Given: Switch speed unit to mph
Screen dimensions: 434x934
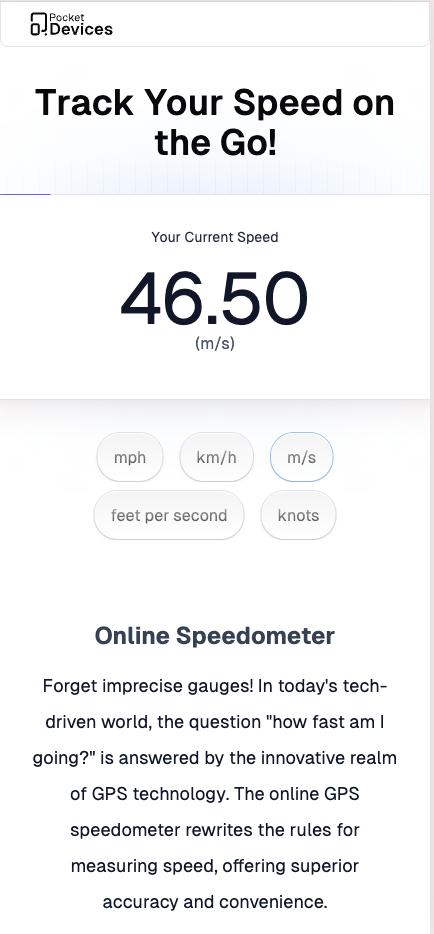Looking at the screenshot, I should 130,457.
